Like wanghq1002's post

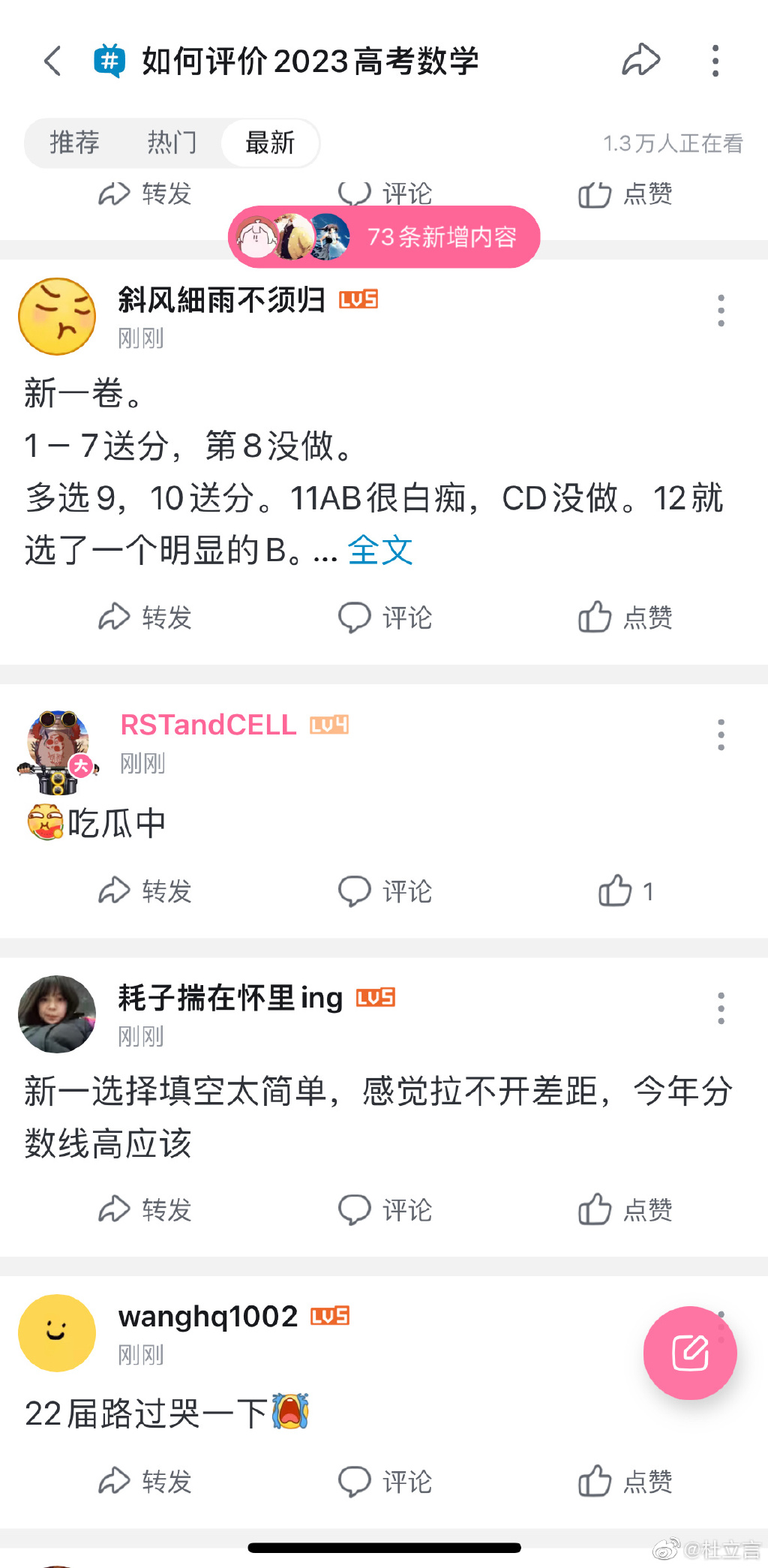625,1481
